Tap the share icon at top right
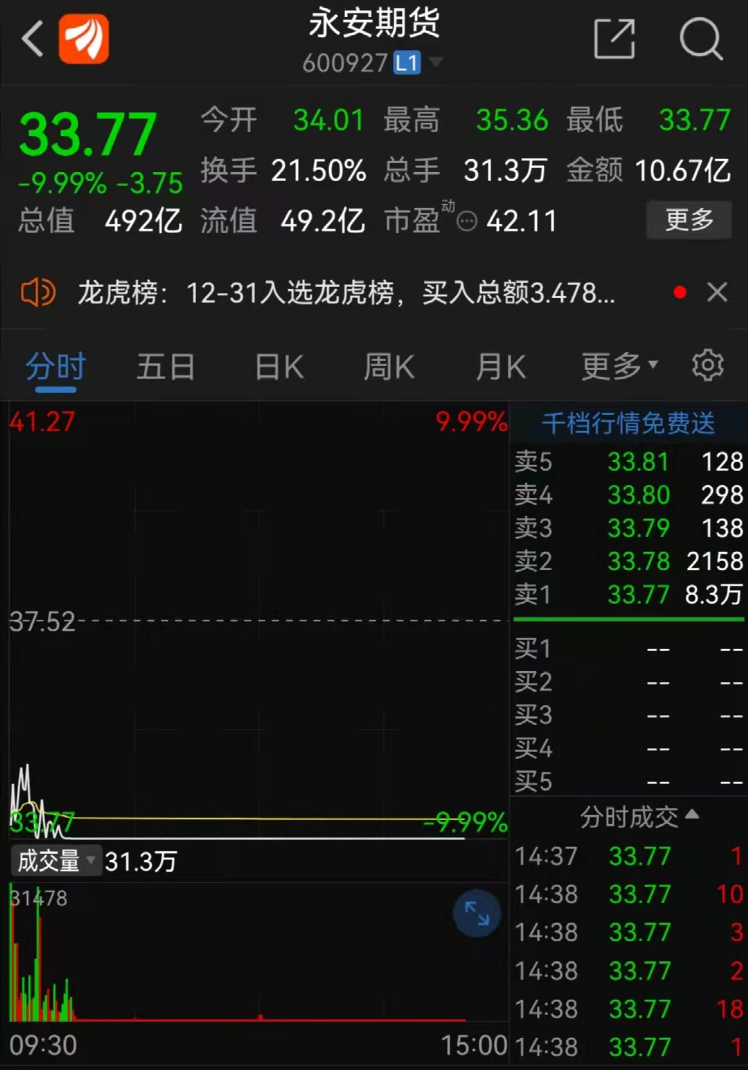Image resolution: width=748 pixels, height=1070 pixels. tap(616, 40)
